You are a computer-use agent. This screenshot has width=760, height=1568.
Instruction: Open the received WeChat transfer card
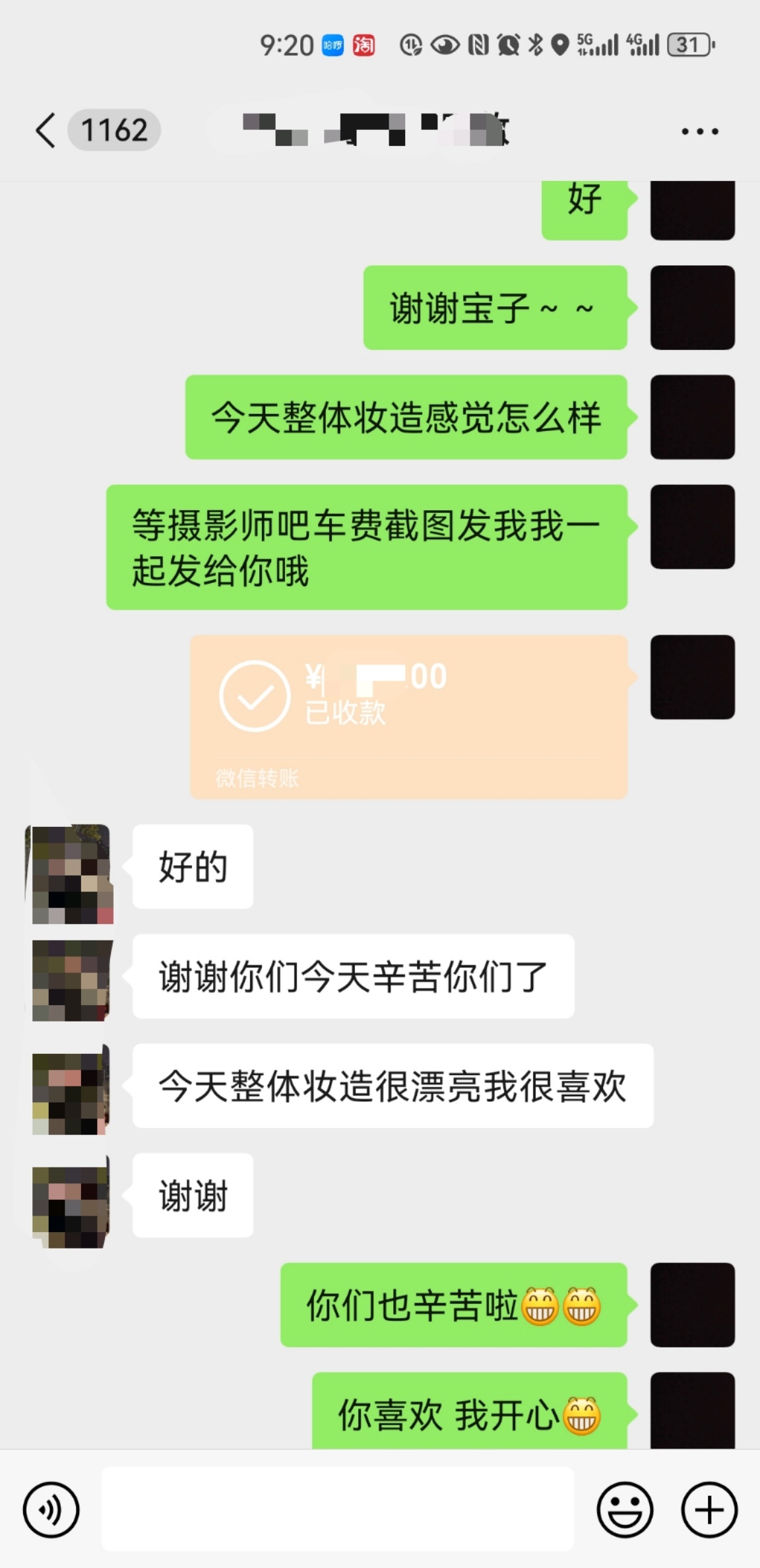tap(408, 717)
